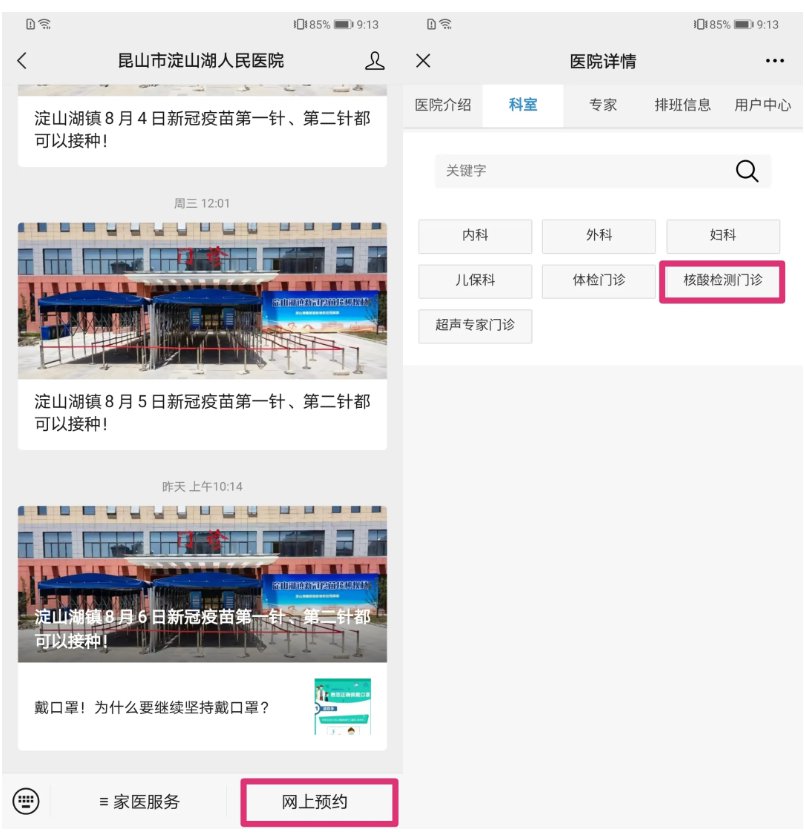The height and width of the screenshot is (837, 805).
Task: Switch to keyboard input mode
Action: tap(25, 801)
